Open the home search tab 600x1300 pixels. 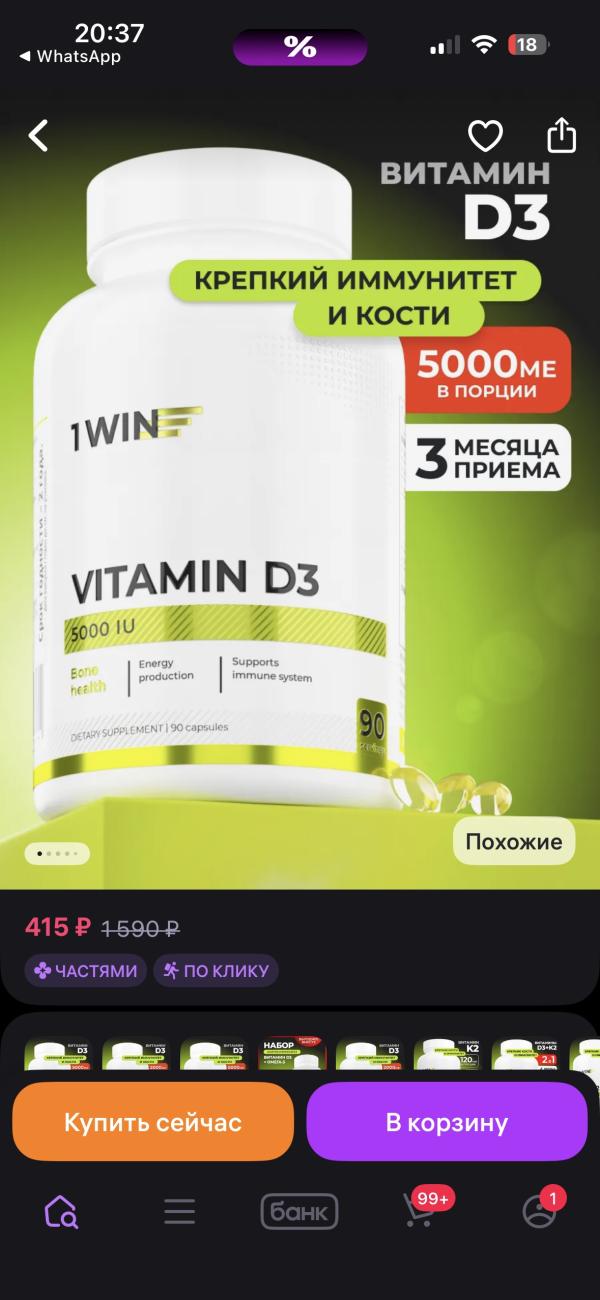(61, 1211)
